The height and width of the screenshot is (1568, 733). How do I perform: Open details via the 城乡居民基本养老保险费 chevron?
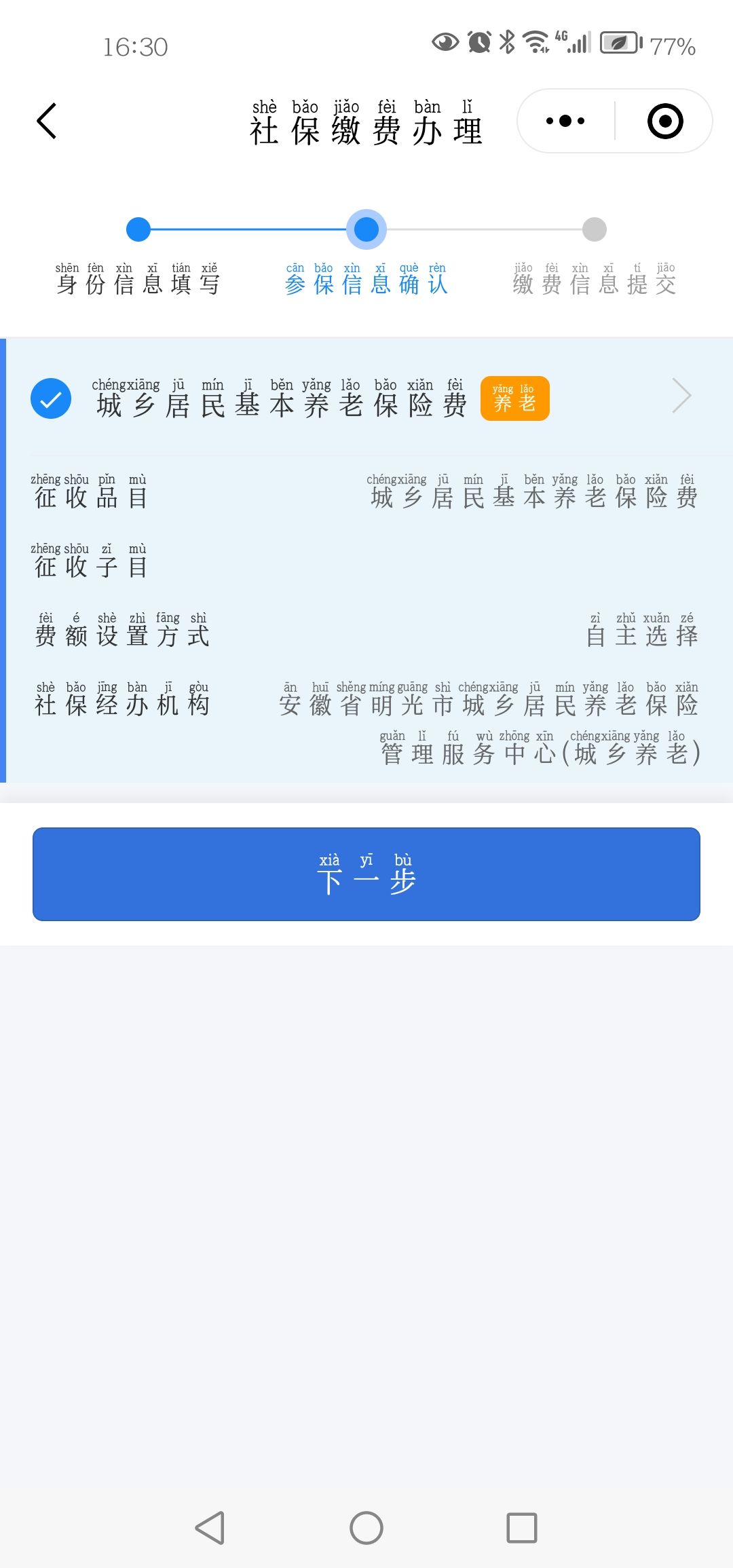click(x=681, y=396)
